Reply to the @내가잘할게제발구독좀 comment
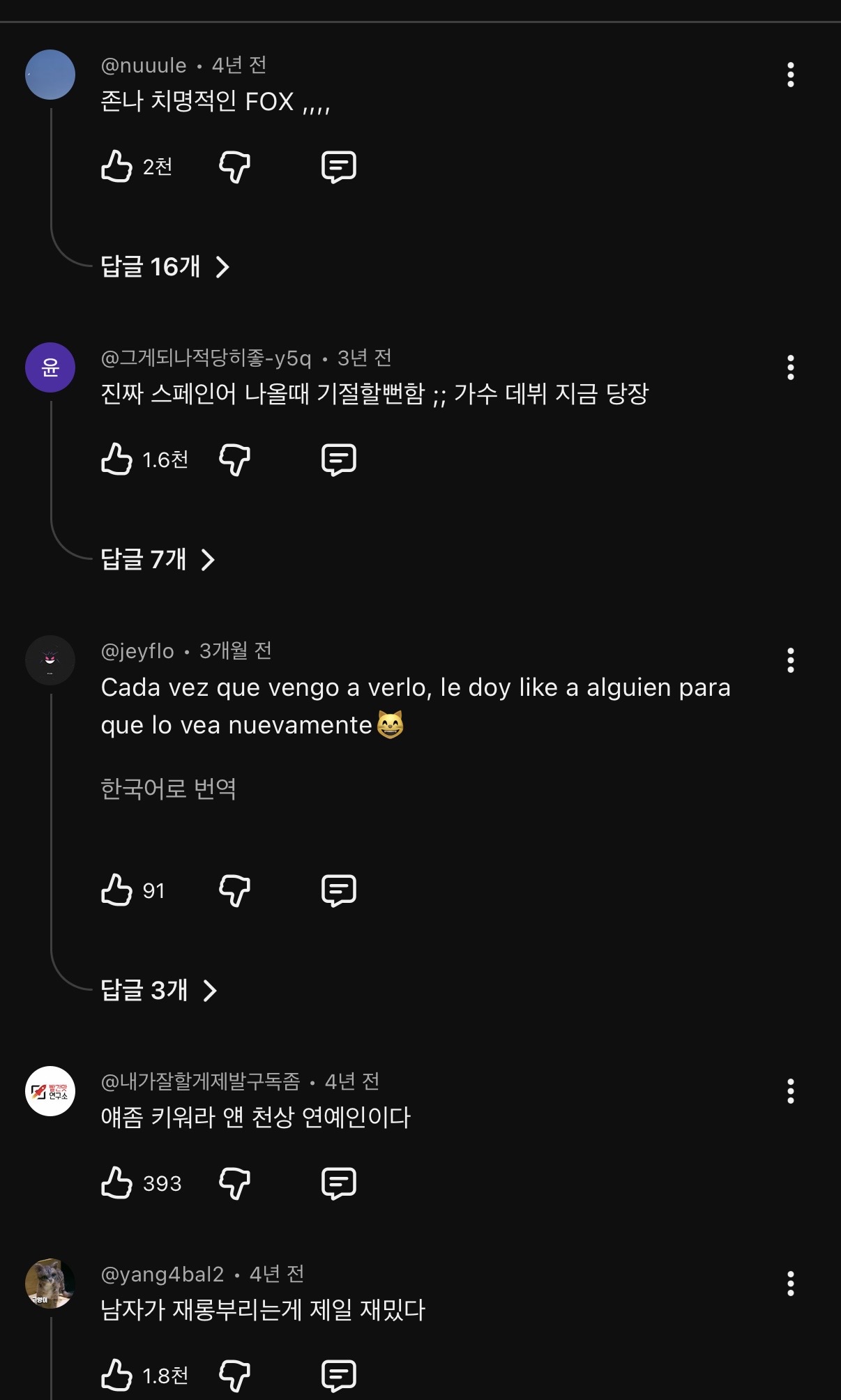This screenshot has width=841, height=1400. coord(338,1183)
